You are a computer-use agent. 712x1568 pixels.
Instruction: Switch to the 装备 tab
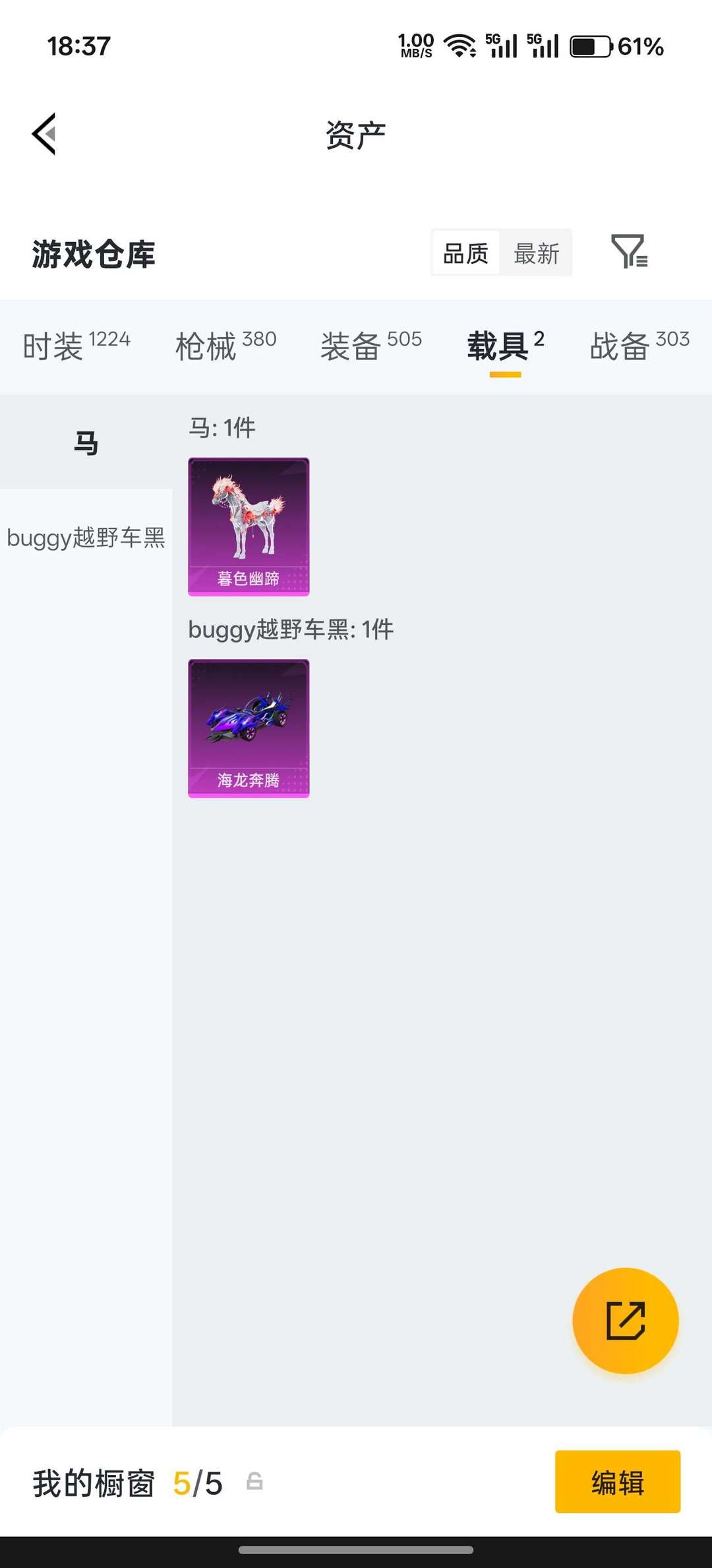[x=371, y=346]
